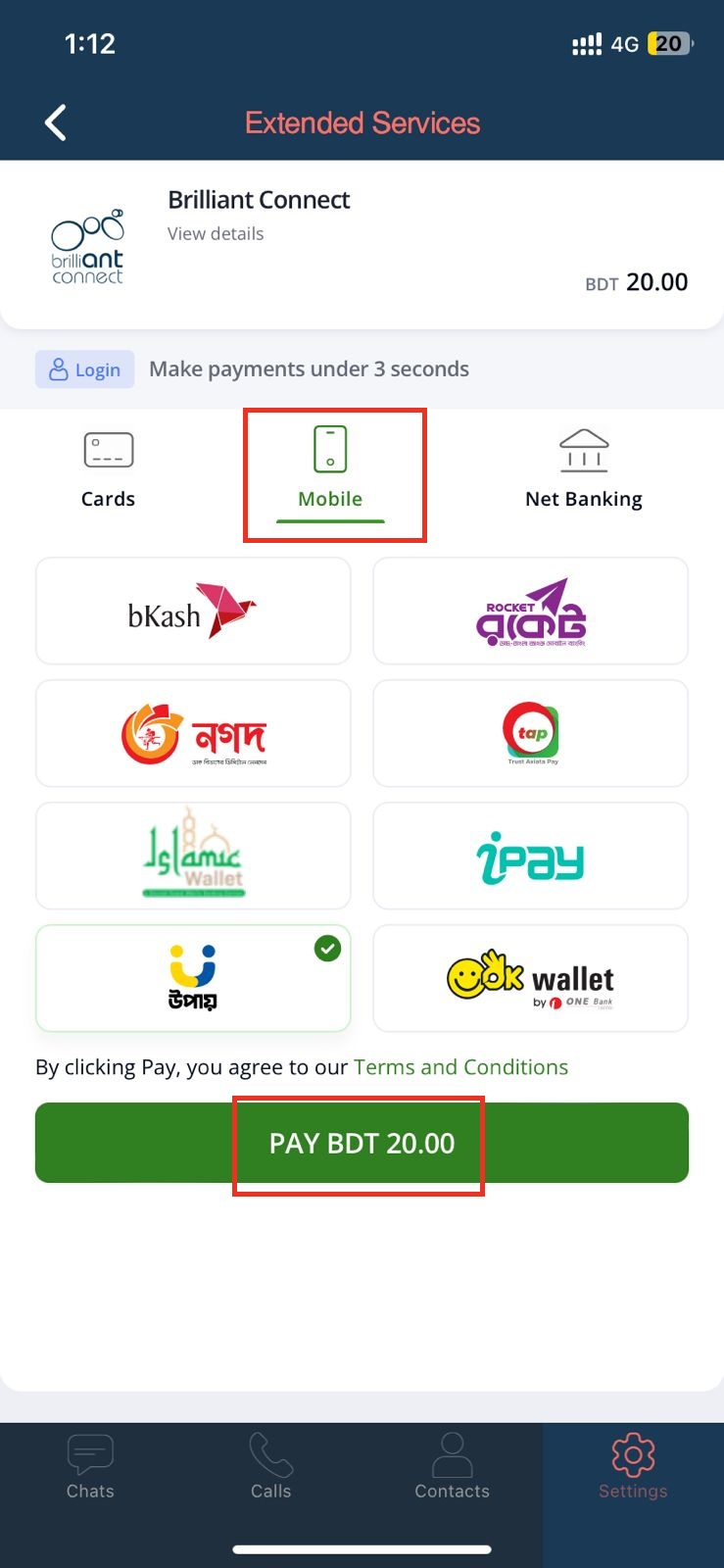Screen dimensions: 724x1568
Task: Open the Settings tab
Action: click(x=633, y=1467)
